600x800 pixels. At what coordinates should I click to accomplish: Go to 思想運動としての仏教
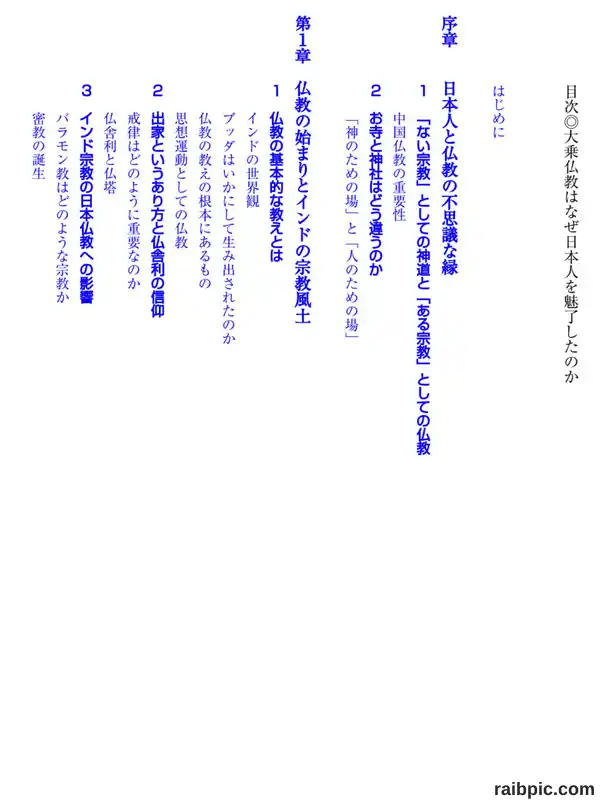pos(182,181)
